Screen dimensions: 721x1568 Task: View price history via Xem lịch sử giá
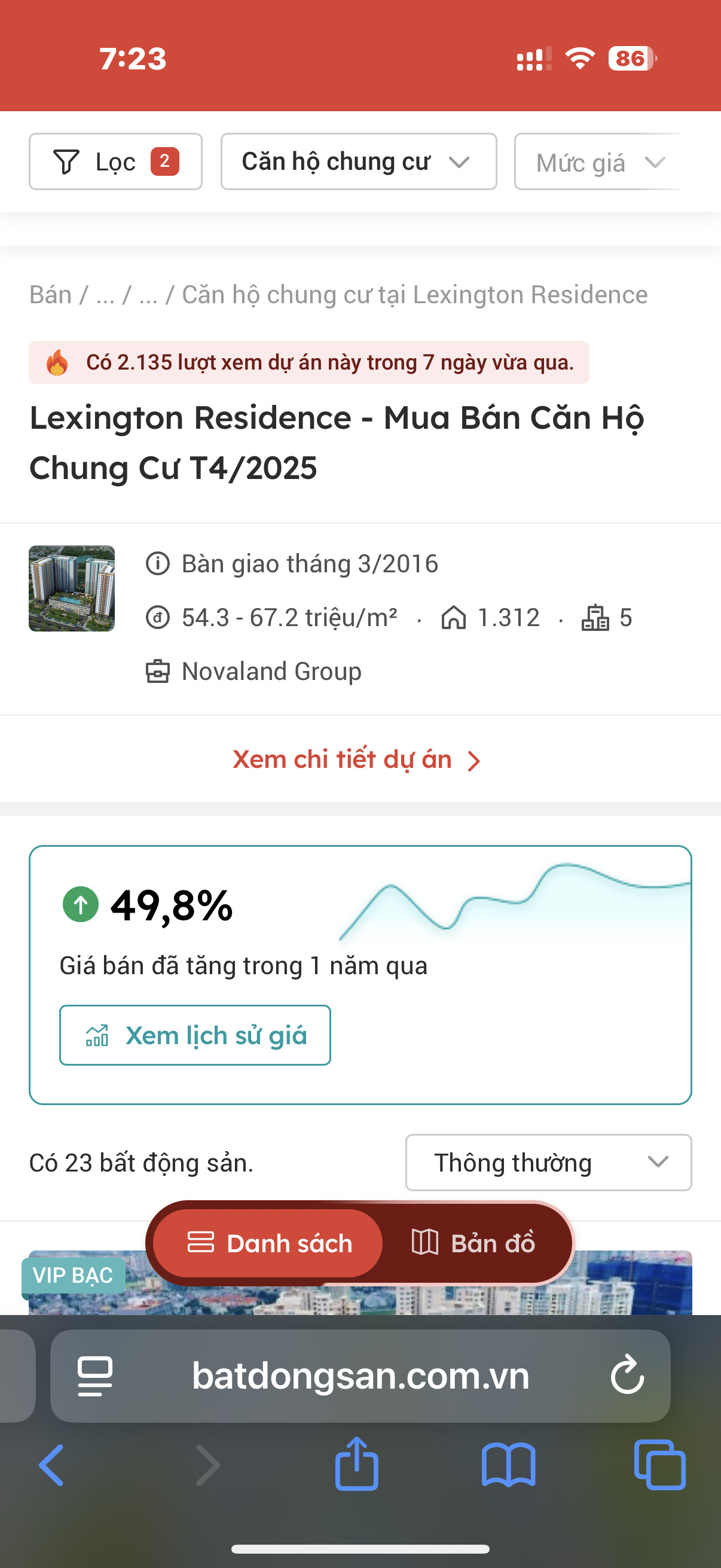(195, 1035)
